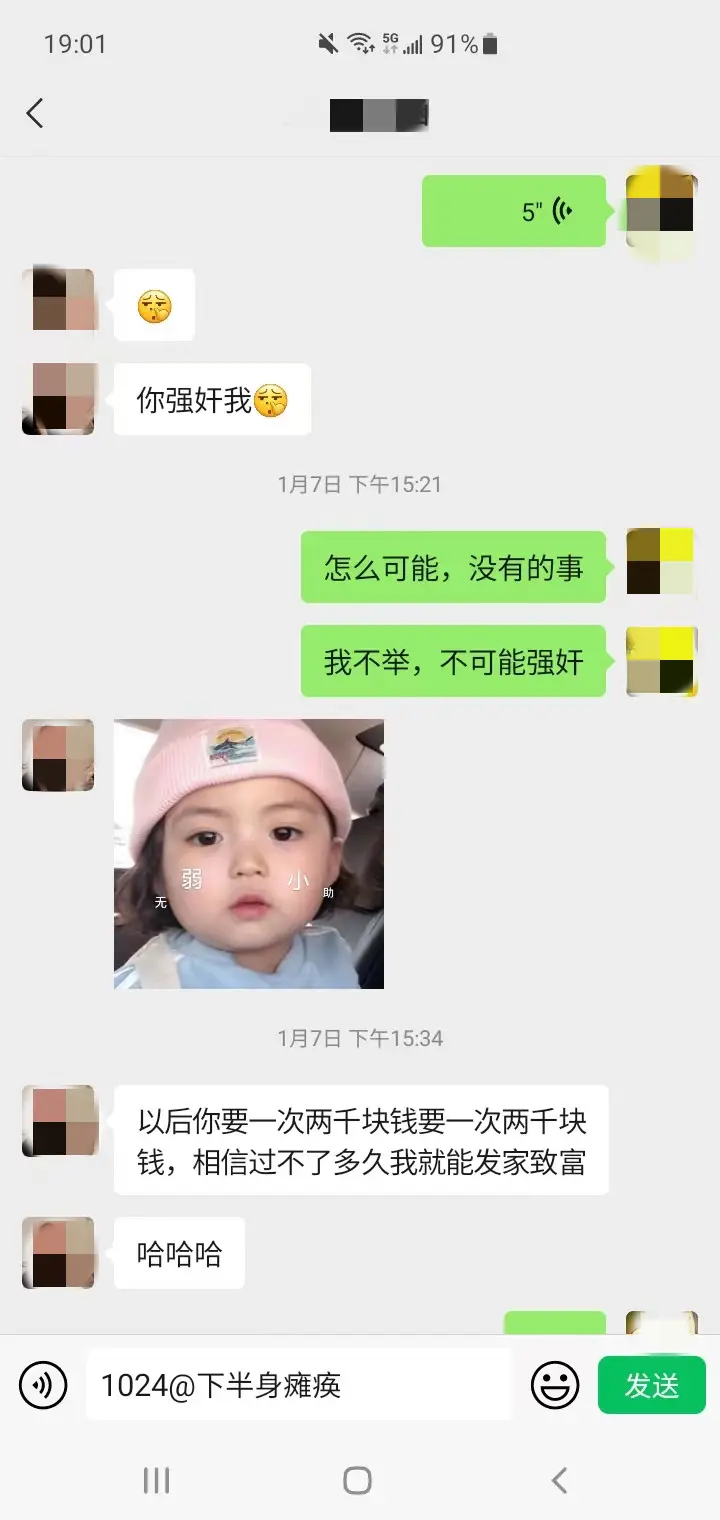Switch to voice input mode
The width and height of the screenshot is (720, 1520).
[43, 1385]
